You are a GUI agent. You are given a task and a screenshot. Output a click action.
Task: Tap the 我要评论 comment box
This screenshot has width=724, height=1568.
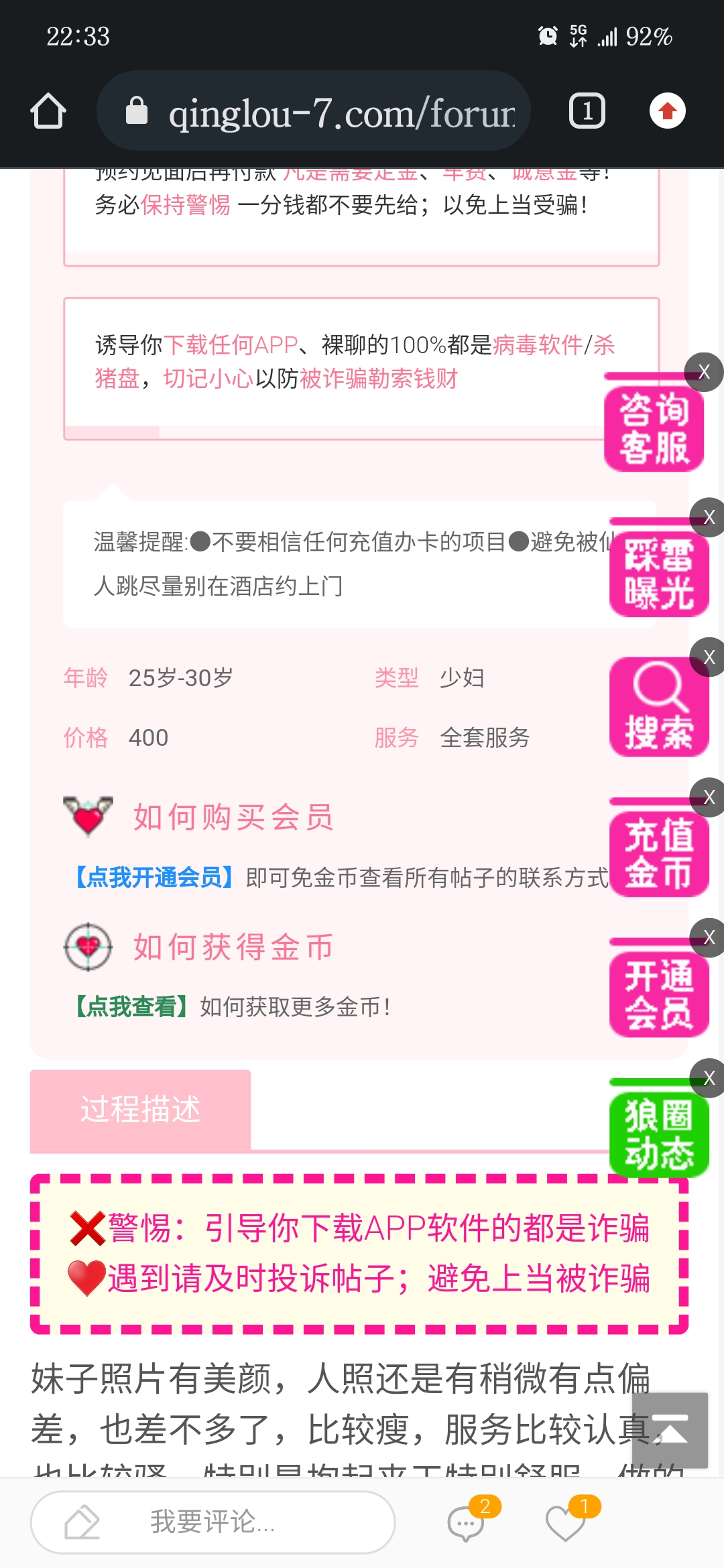coord(213,1522)
